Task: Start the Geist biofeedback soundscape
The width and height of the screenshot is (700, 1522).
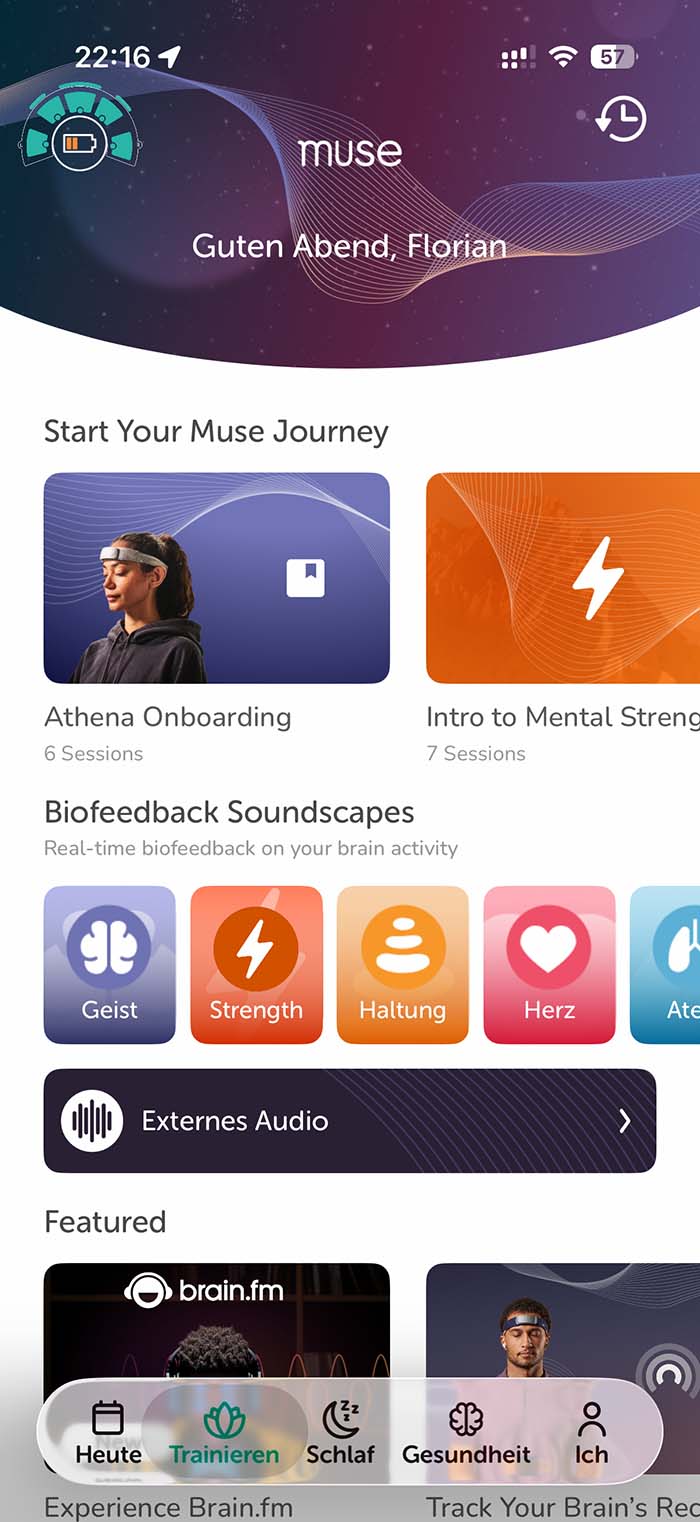Action: 109,964
